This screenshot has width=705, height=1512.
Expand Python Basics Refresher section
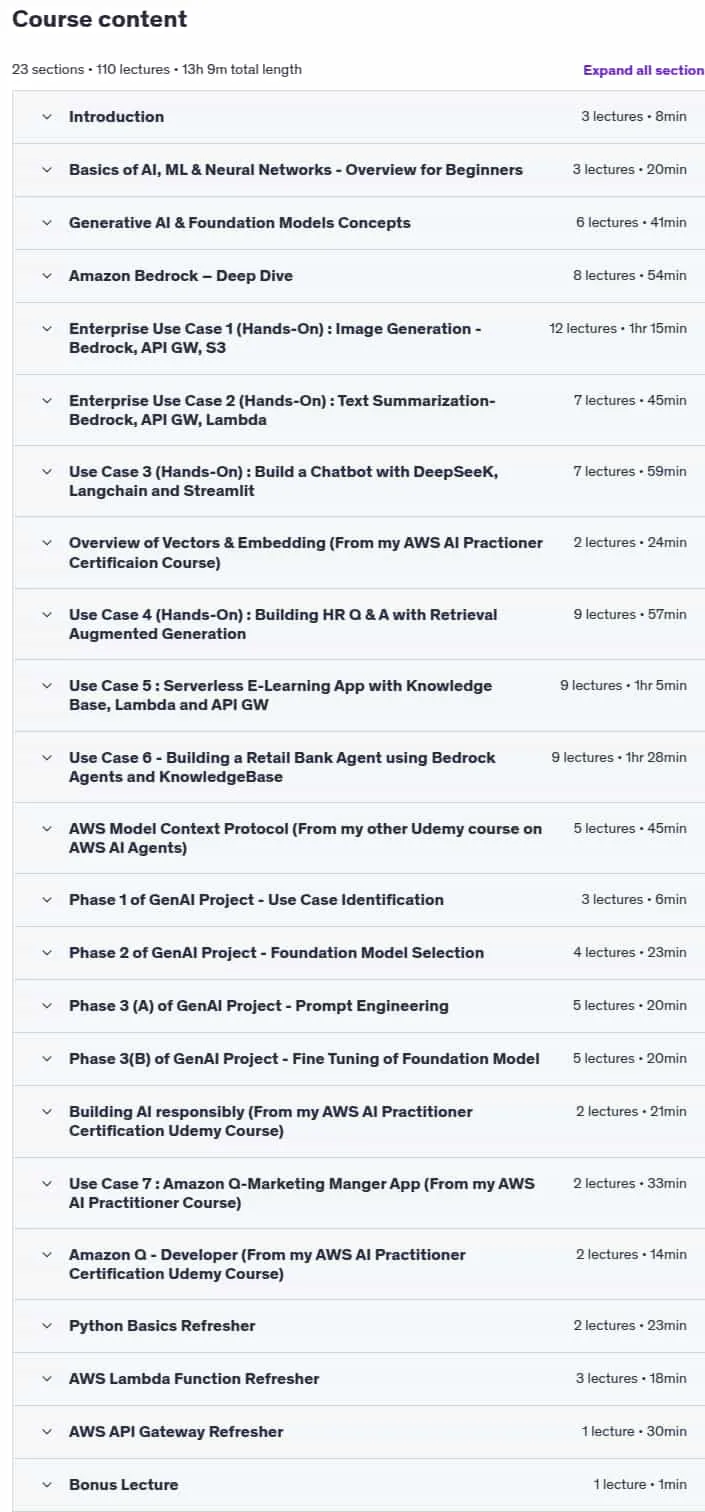pos(358,1326)
